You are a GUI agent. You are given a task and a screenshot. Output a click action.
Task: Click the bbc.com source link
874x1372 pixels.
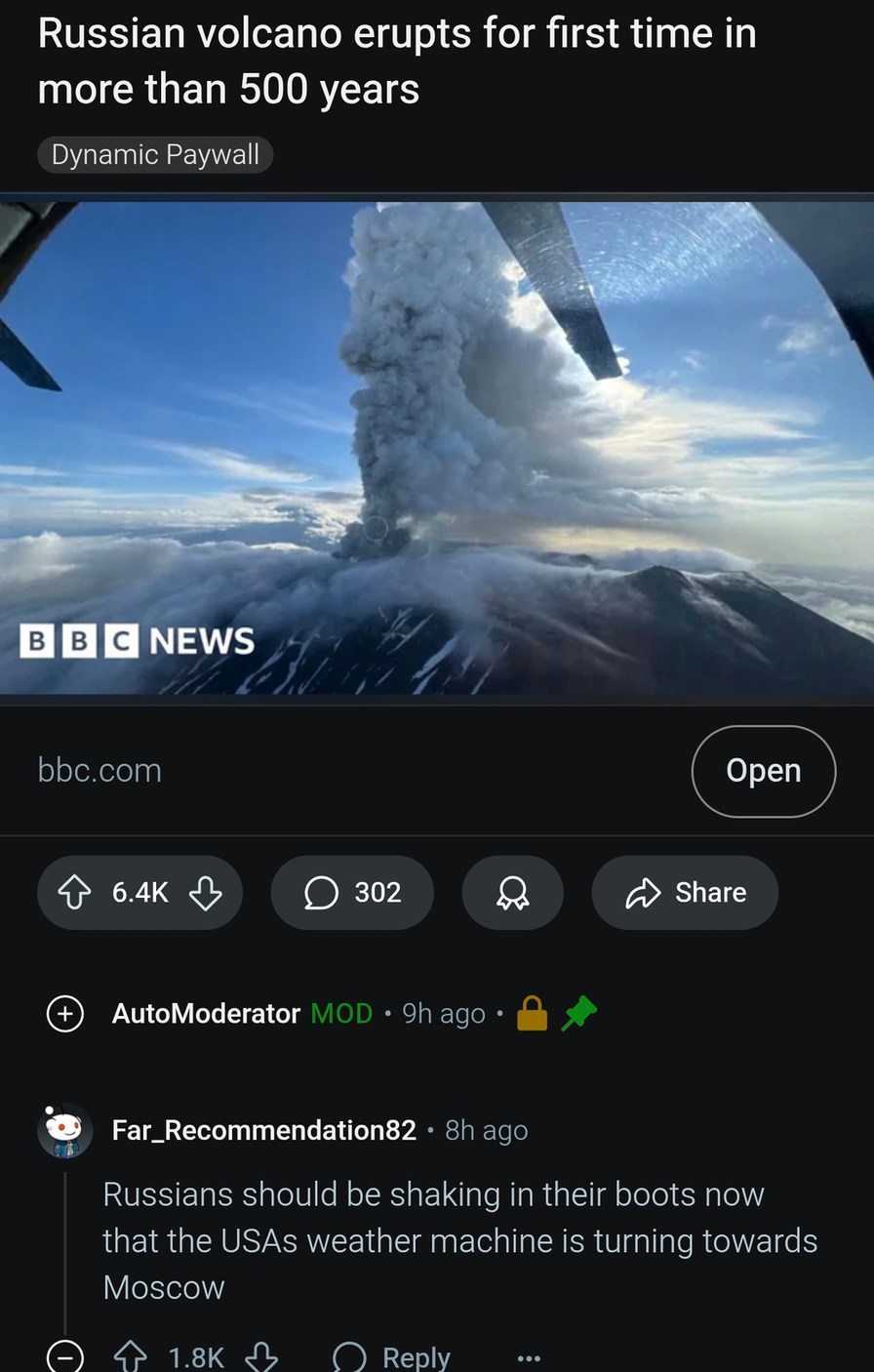coord(99,770)
